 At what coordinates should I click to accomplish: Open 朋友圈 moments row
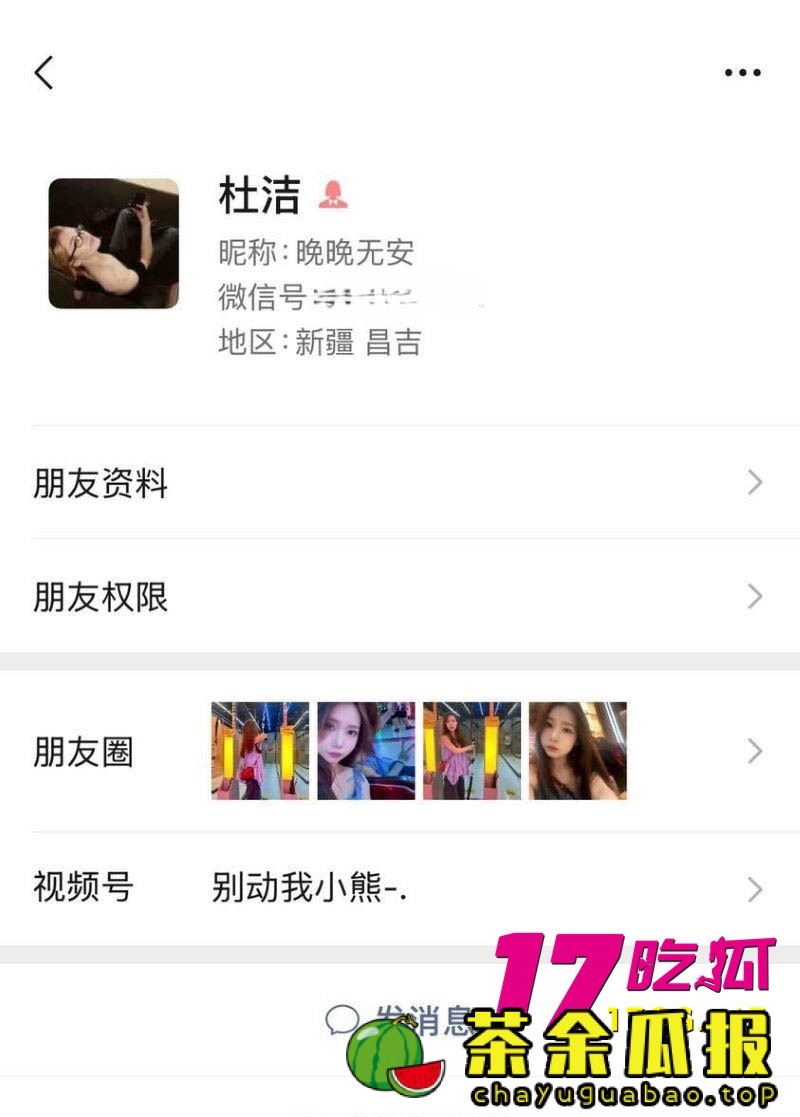[400, 752]
